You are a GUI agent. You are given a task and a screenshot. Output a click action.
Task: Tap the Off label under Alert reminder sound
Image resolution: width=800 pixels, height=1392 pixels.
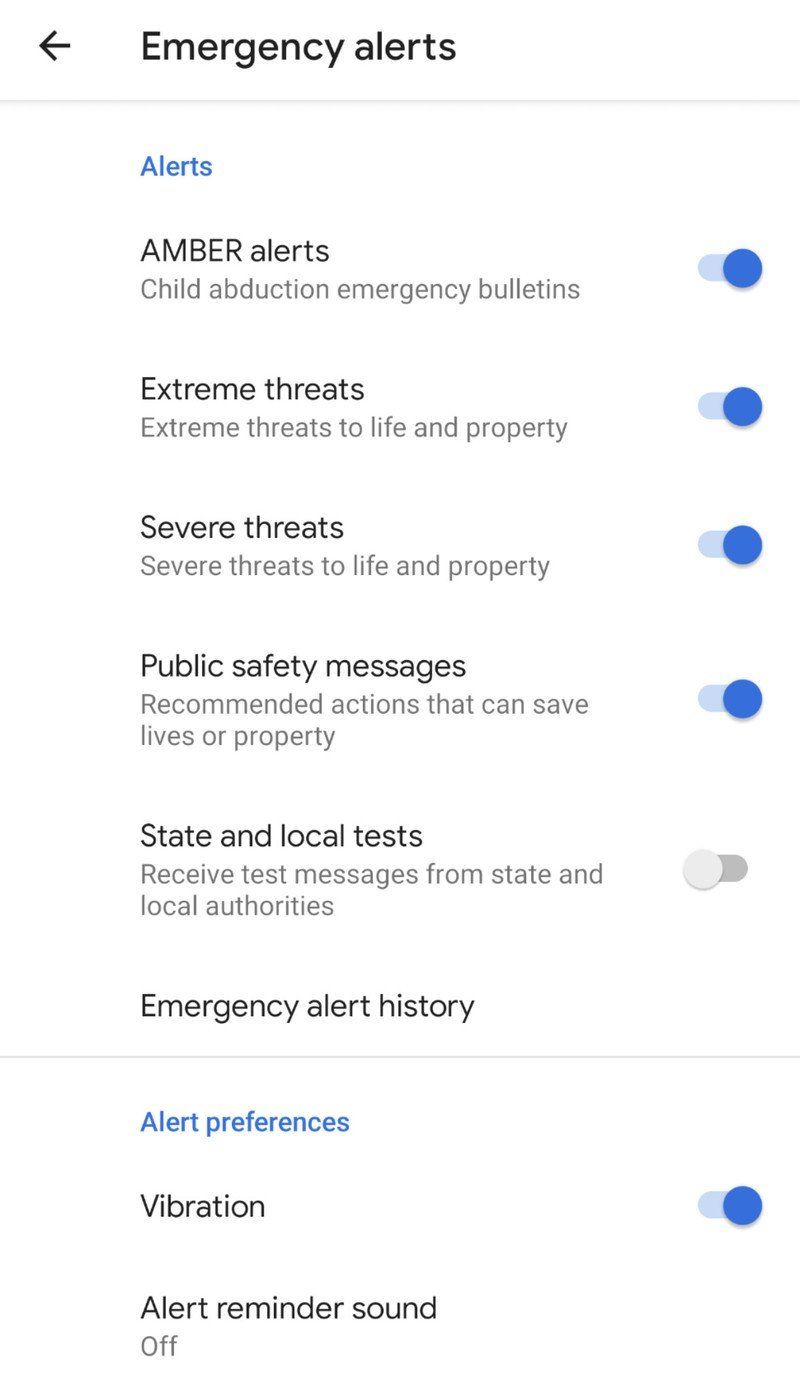point(158,1346)
